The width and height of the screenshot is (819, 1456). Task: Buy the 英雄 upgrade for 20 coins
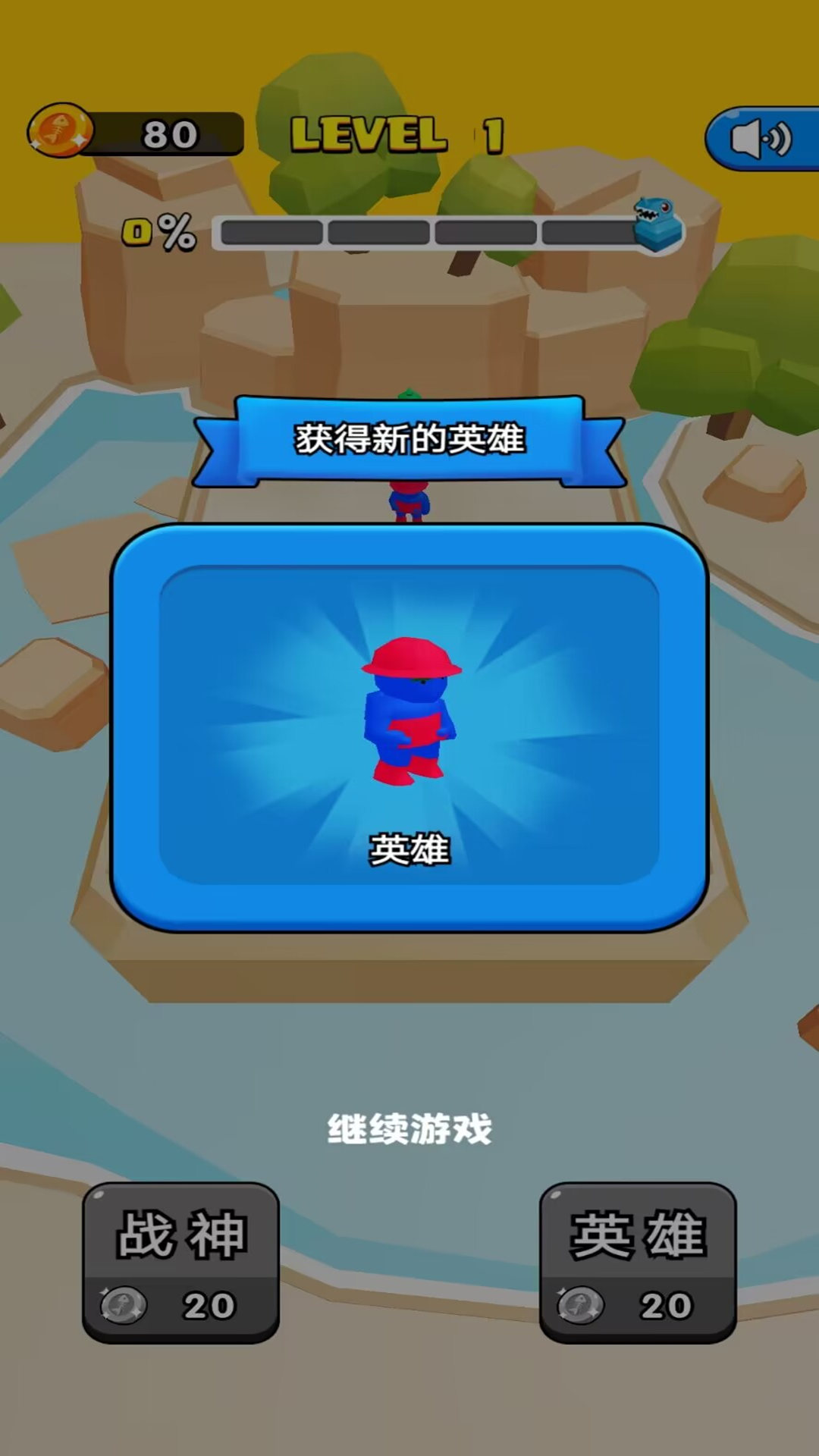(638, 1263)
